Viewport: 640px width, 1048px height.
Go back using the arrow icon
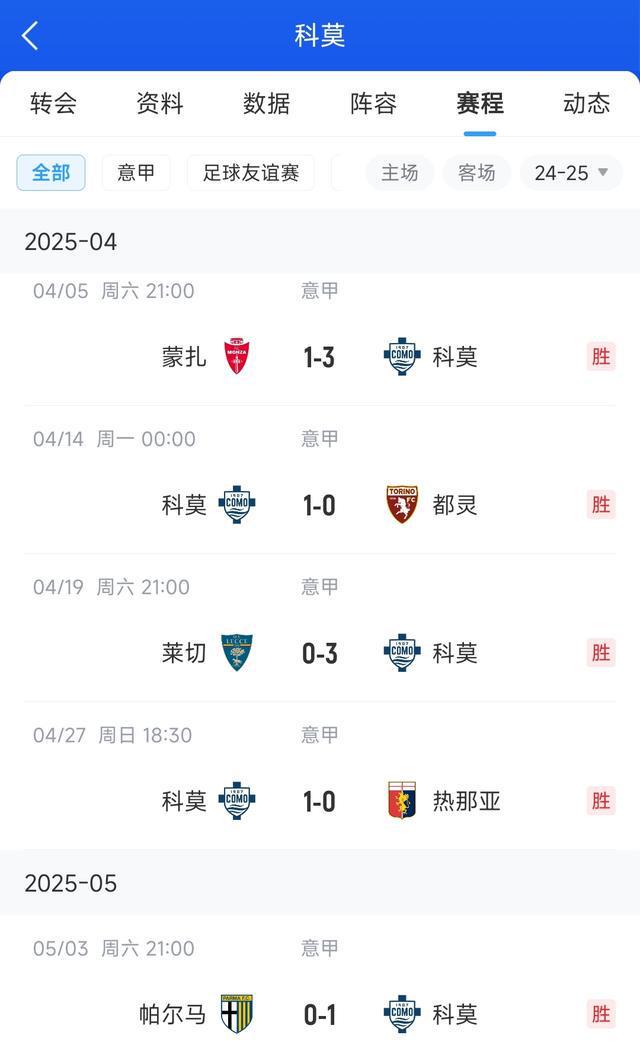[30, 36]
